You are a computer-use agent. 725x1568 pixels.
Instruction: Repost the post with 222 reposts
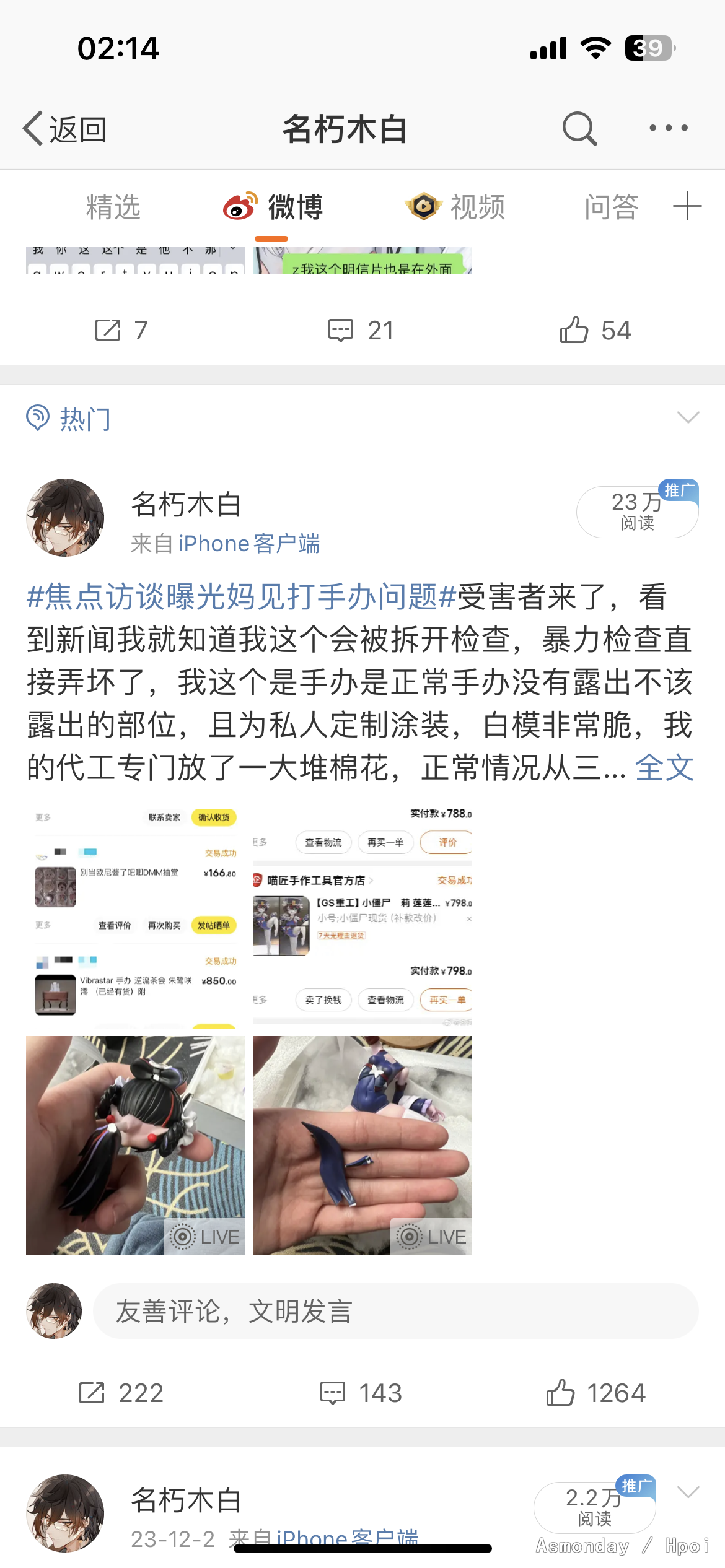coord(121,1393)
